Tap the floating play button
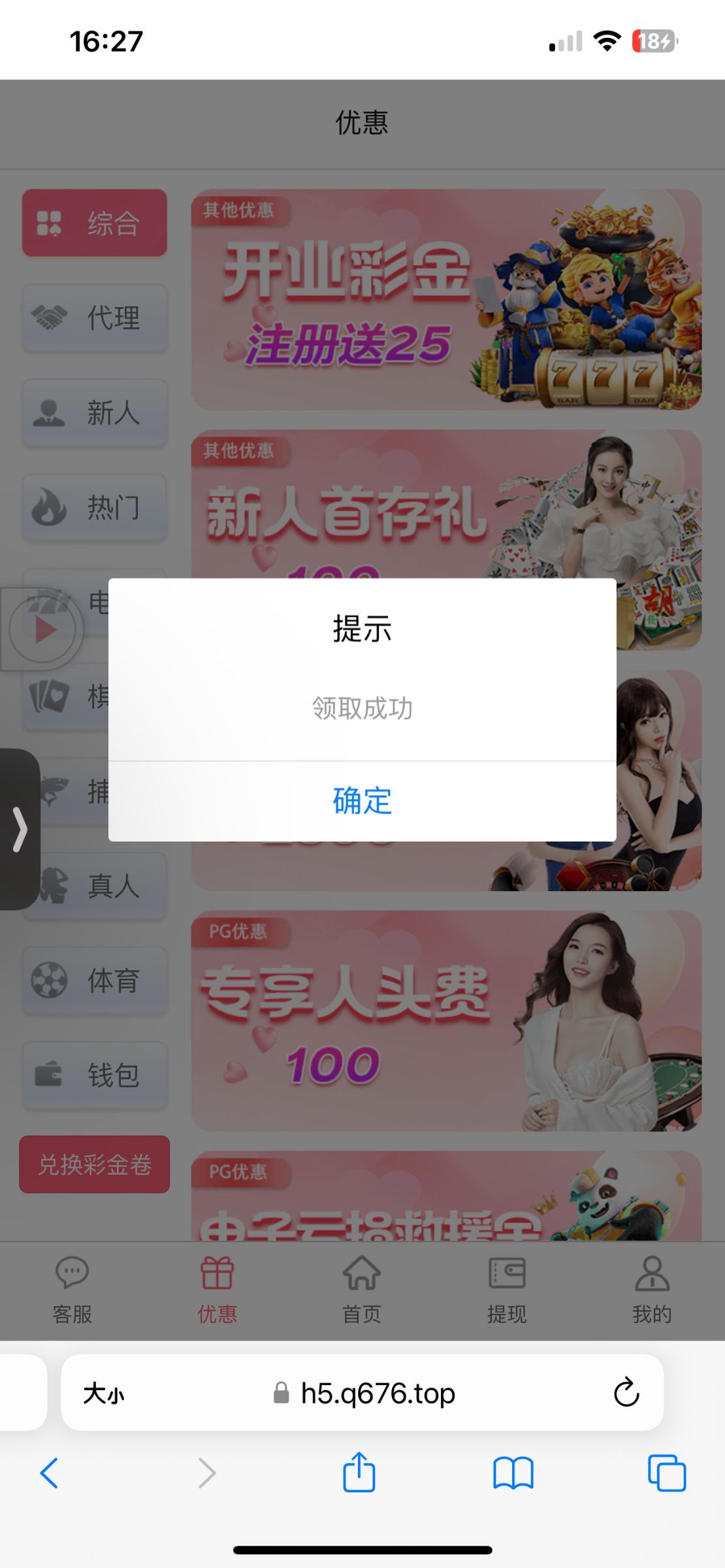This screenshot has height=1568, width=725. (43, 630)
